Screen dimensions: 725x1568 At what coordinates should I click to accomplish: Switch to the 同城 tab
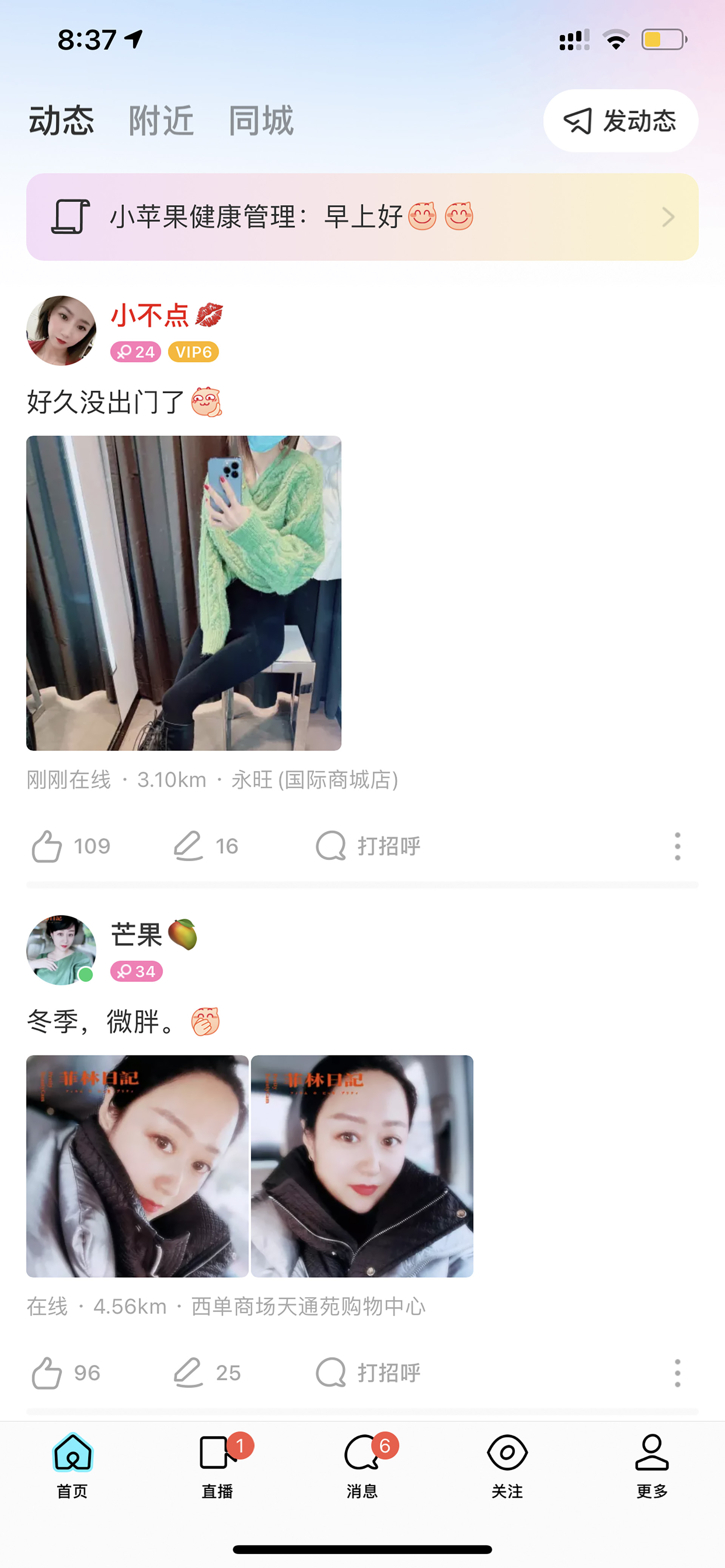click(x=261, y=120)
